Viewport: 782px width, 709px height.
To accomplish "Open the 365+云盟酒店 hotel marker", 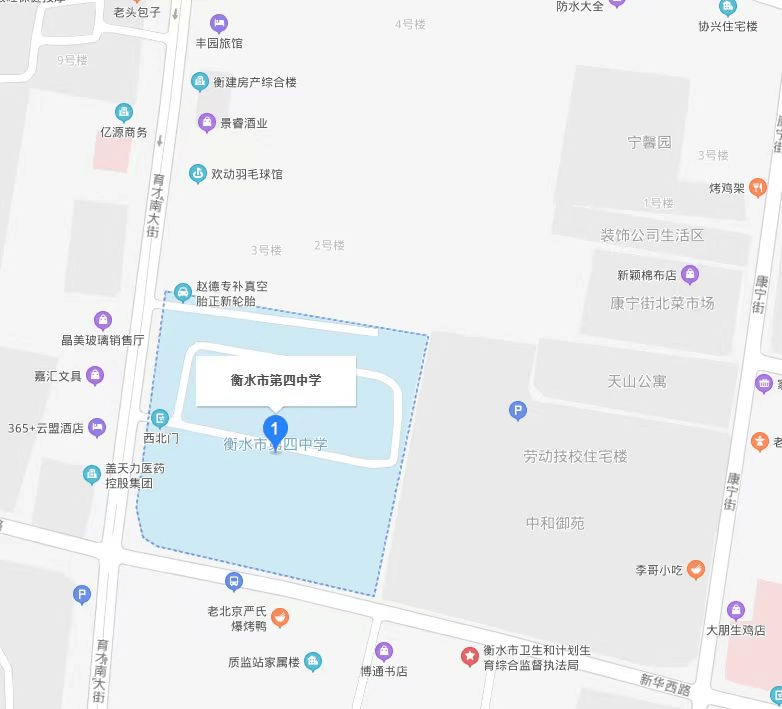I will (97, 427).
